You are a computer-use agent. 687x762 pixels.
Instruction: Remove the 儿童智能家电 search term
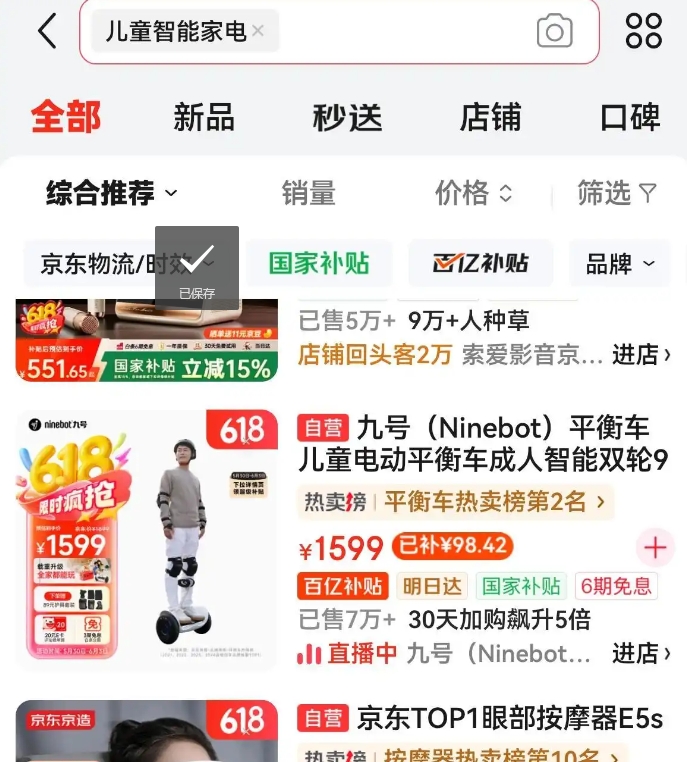point(258,31)
